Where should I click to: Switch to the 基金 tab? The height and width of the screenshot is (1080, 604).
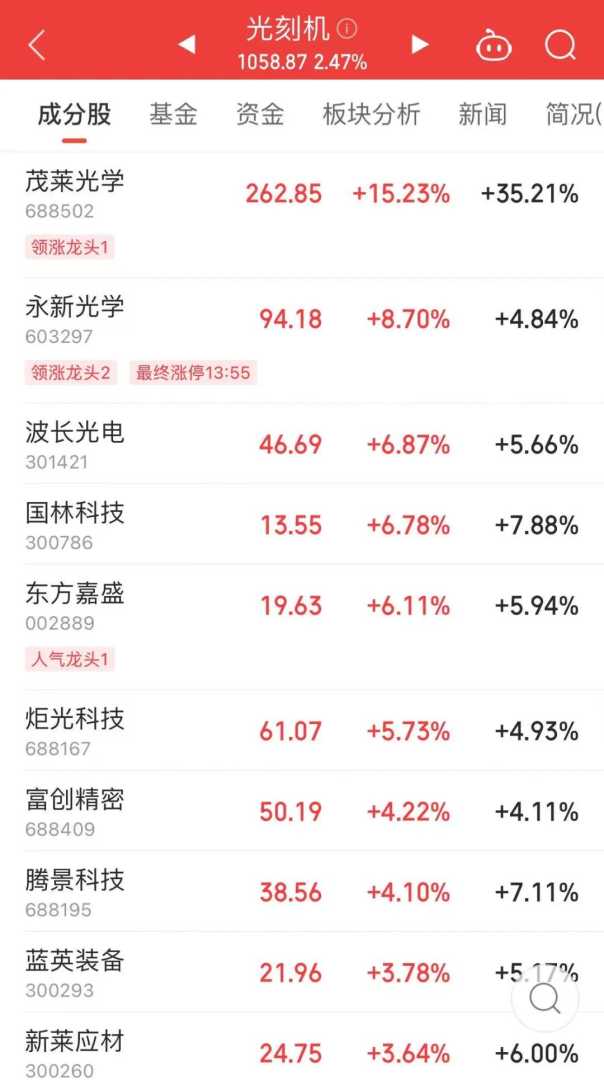pos(173,114)
